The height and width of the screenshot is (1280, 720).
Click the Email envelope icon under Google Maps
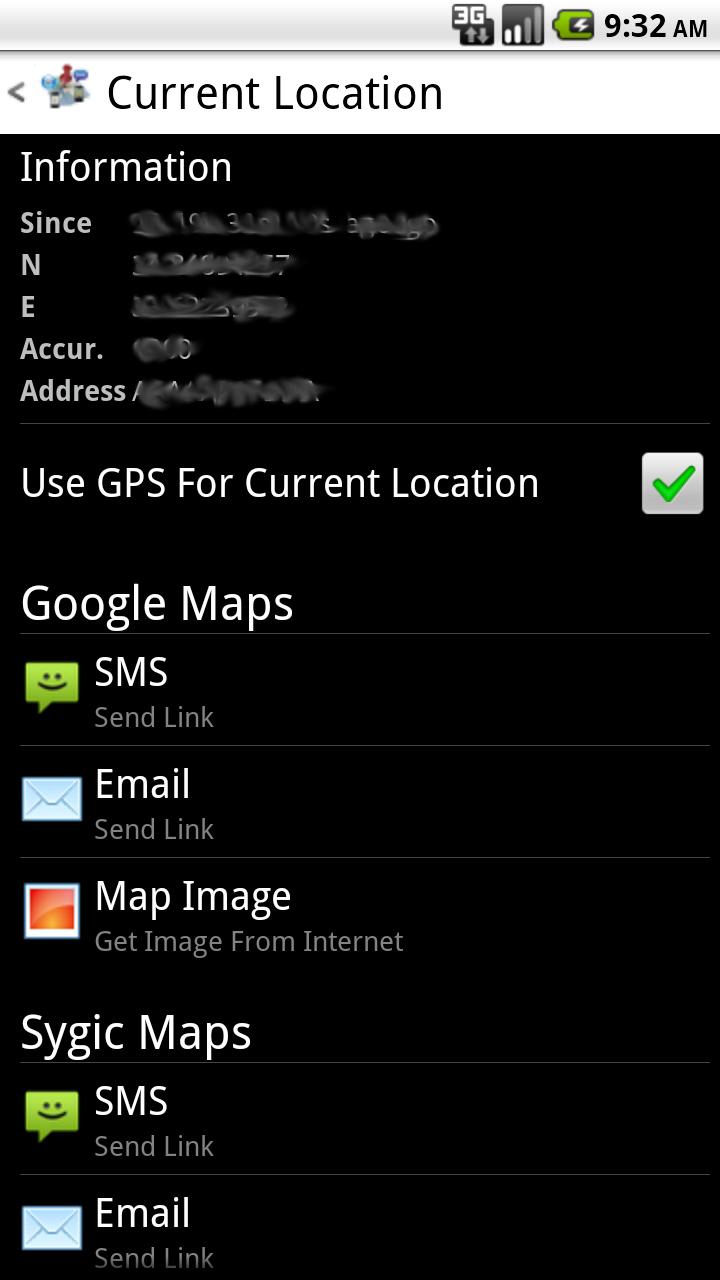(x=51, y=797)
